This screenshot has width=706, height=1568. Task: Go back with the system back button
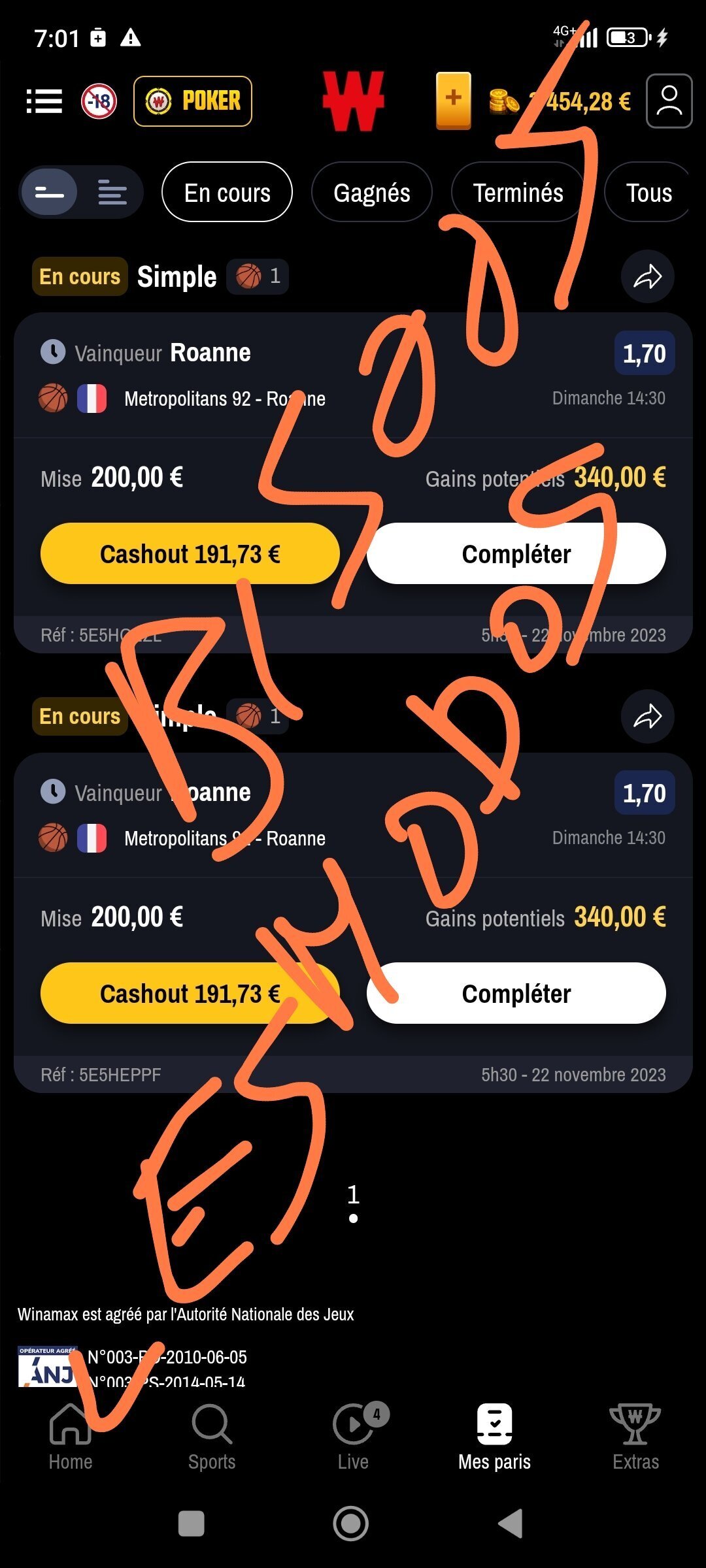click(511, 1524)
